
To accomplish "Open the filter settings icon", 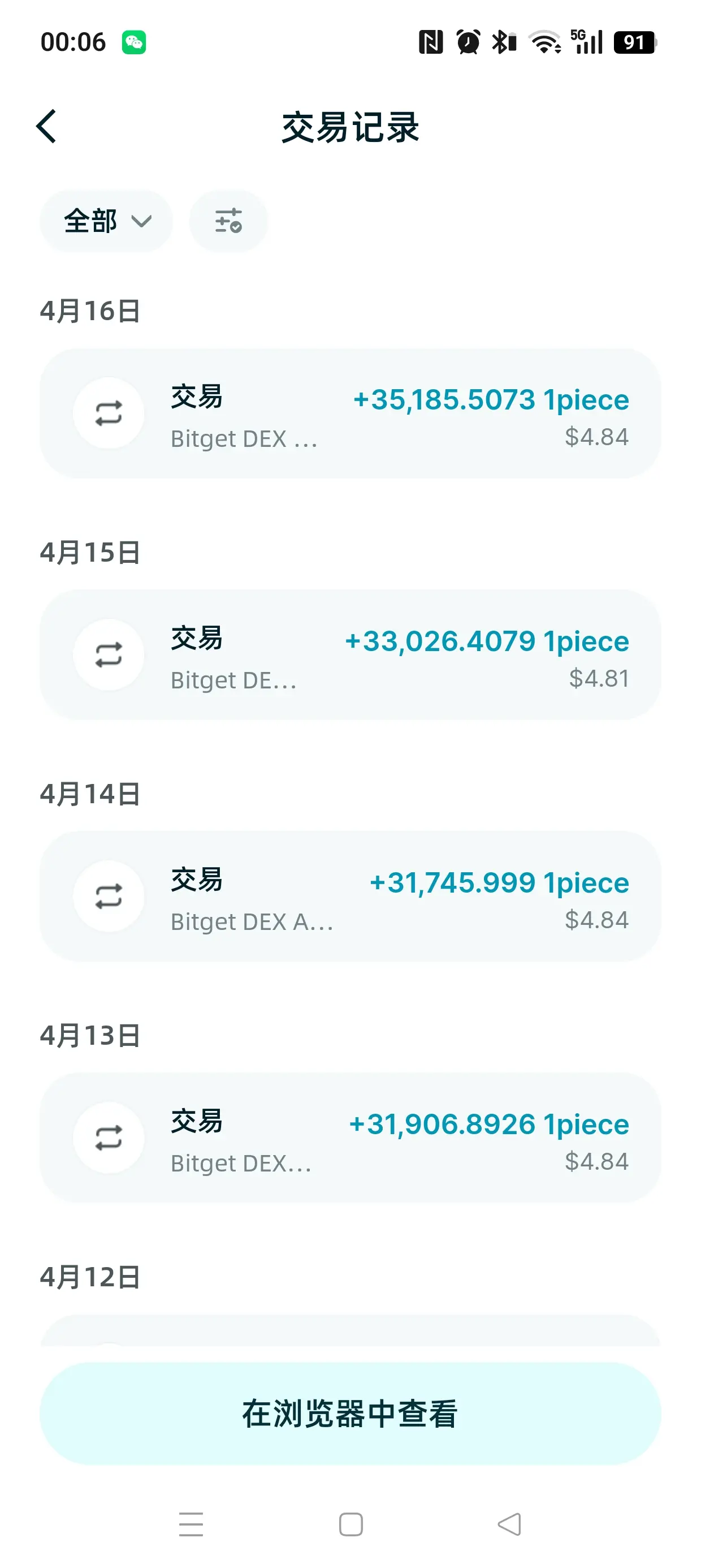I will pyautogui.click(x=228, y=221).
